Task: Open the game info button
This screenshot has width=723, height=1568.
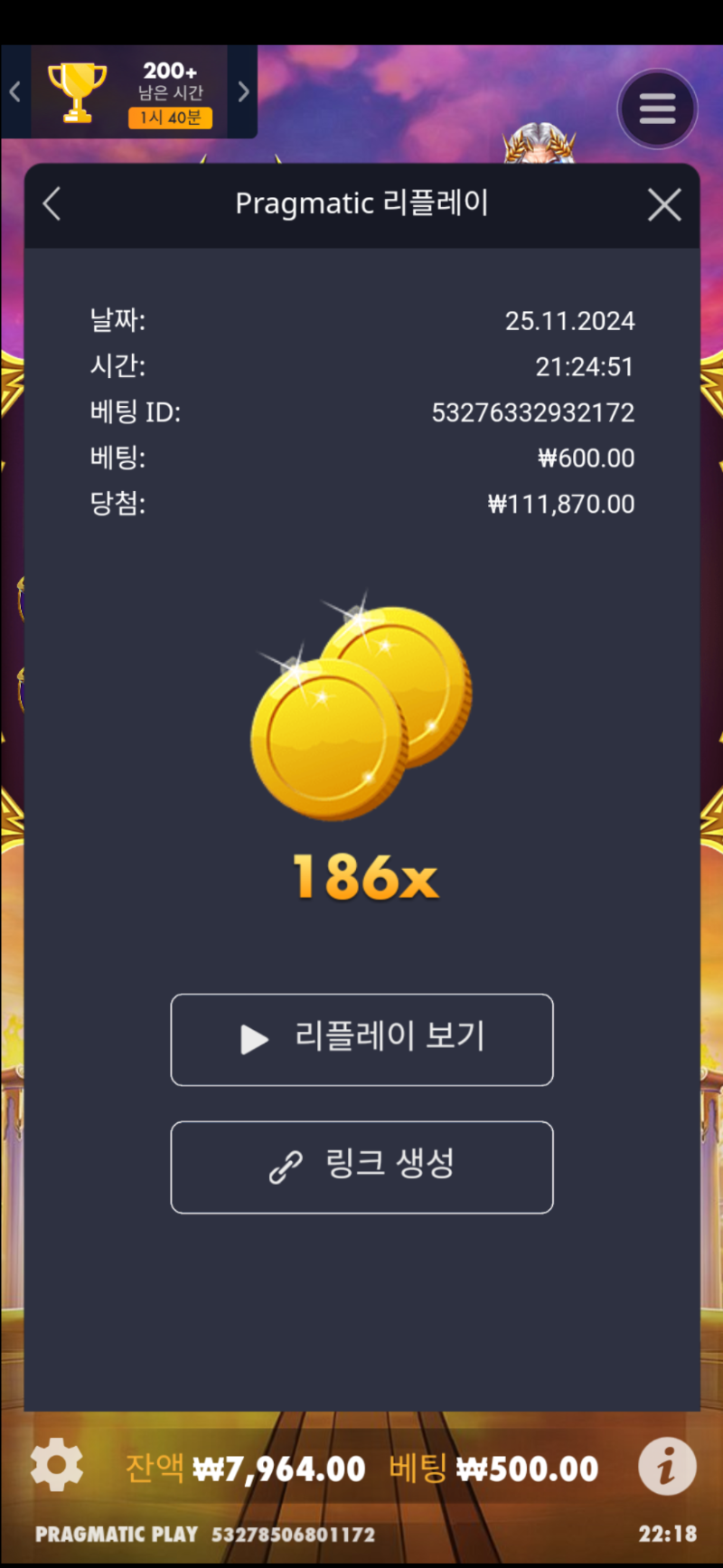Action: (x=667, y=1466)
